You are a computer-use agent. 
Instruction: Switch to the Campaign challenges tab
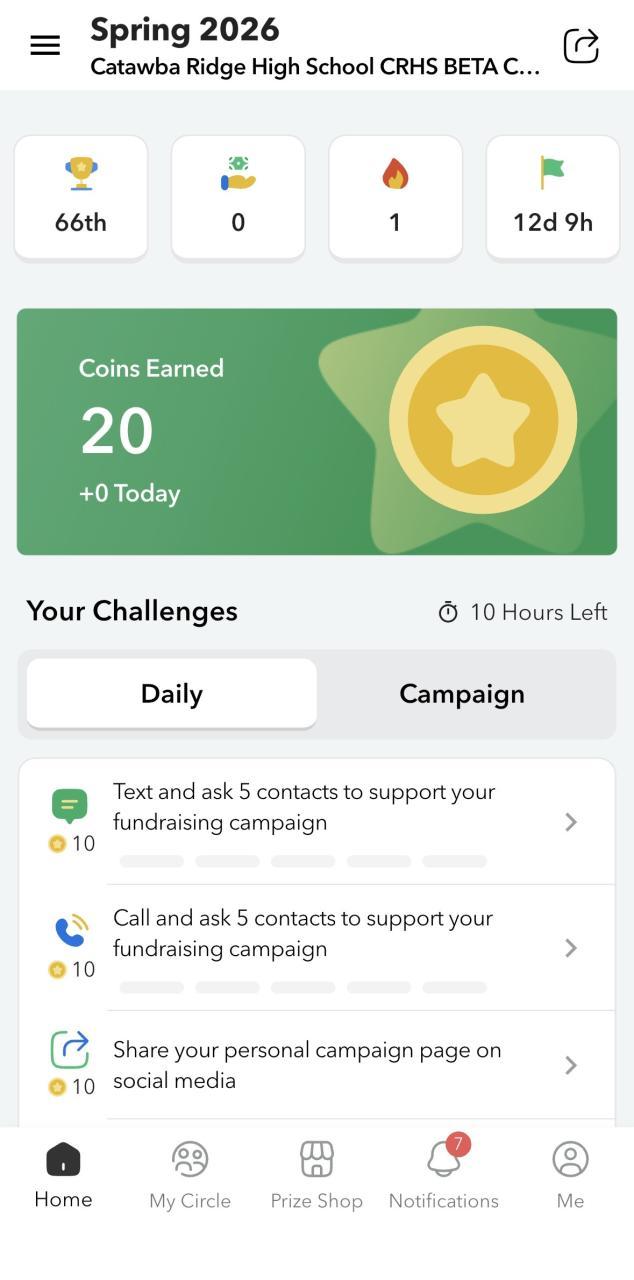pyautogui.click(x=462, y=694)
